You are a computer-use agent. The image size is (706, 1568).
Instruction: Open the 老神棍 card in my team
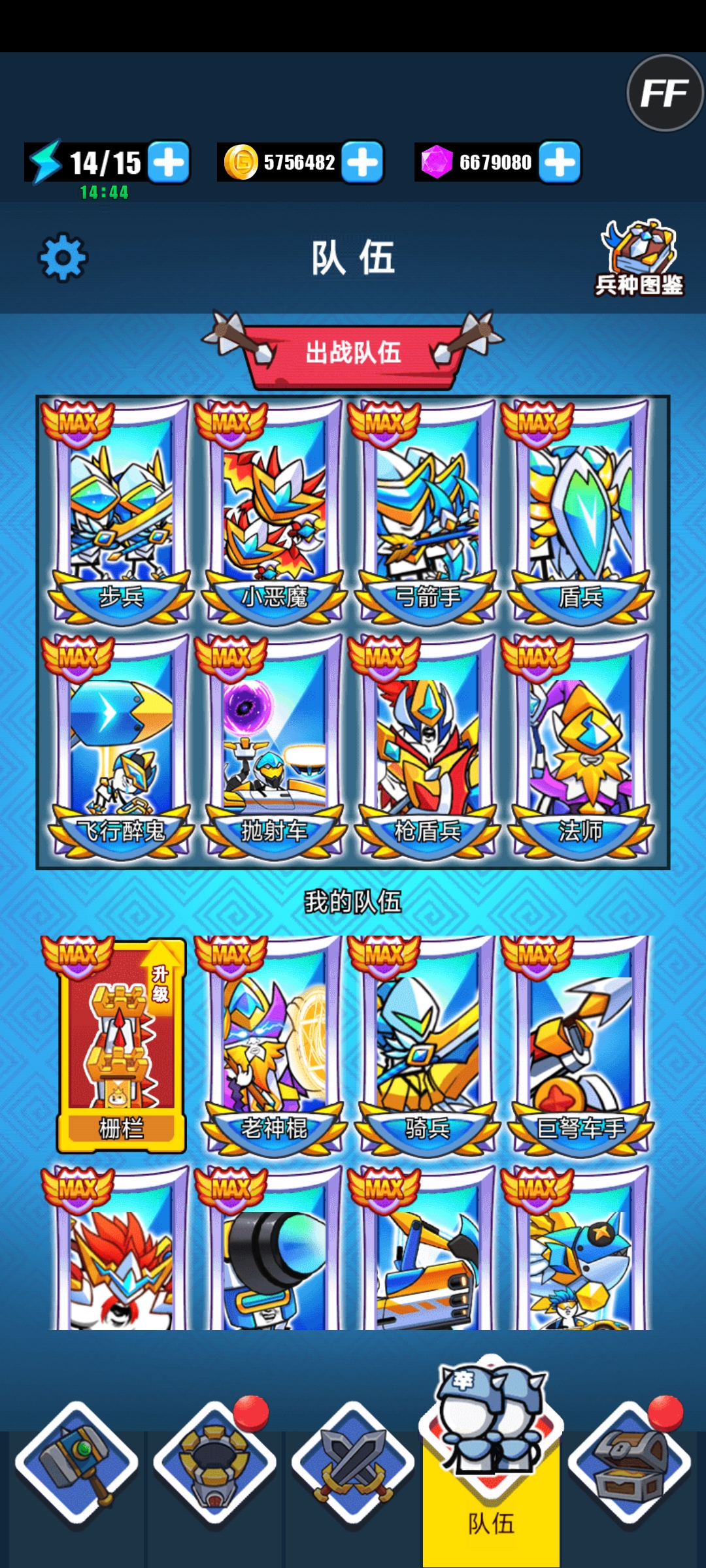coord(273,1045)
